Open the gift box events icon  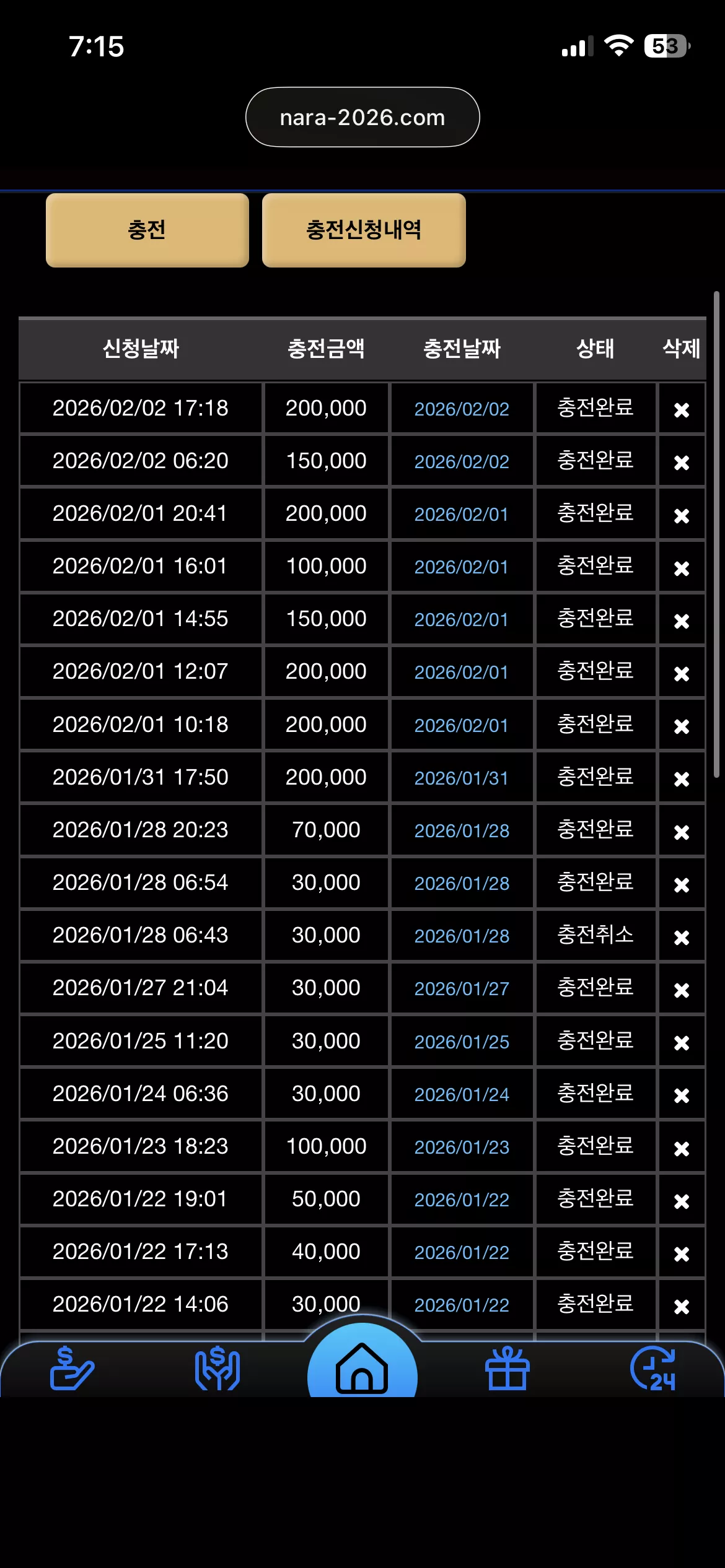(x=507, y=1368)
